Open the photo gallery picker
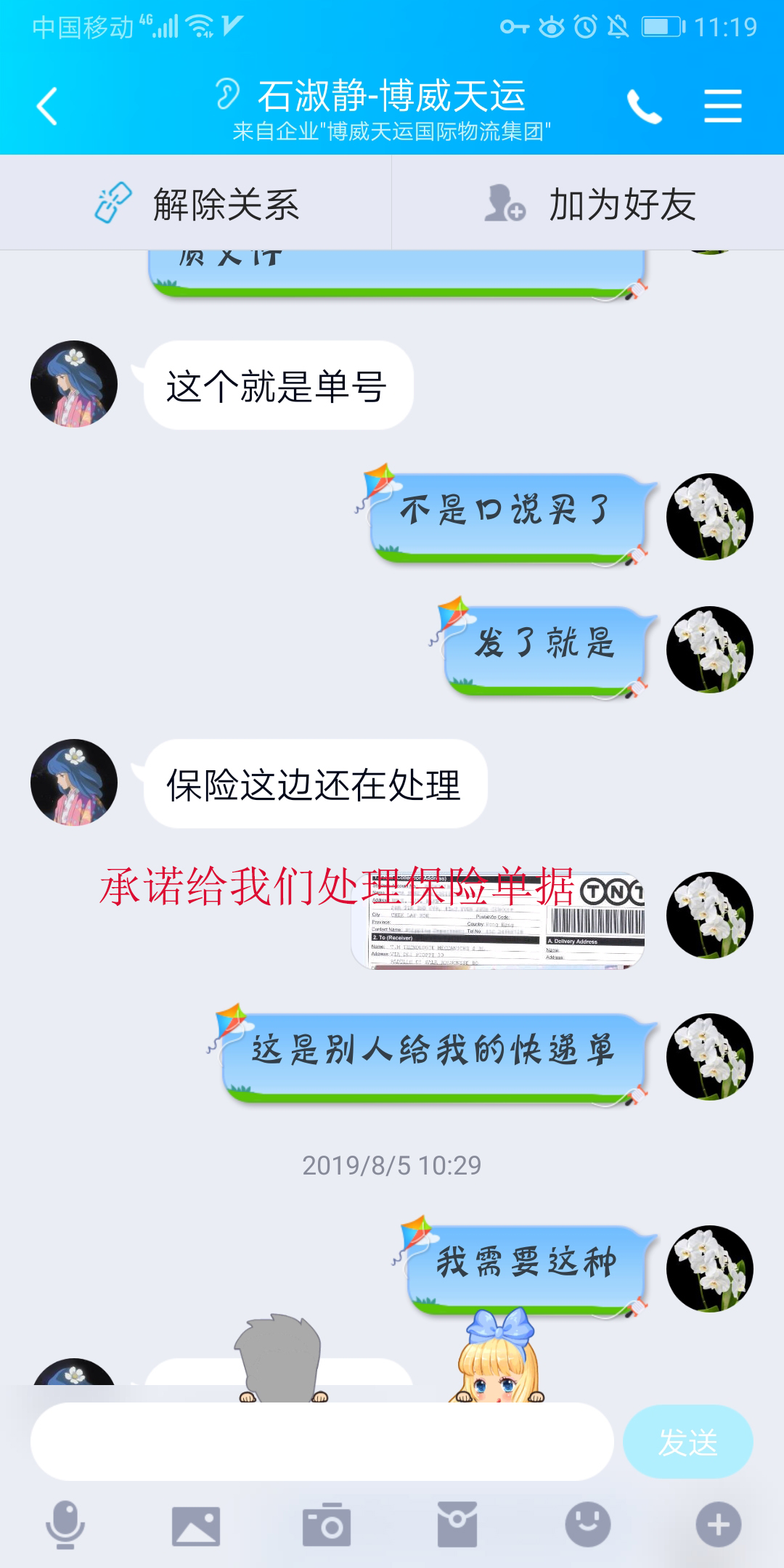The height and width of the screenshot is (1568, 784). tap(196, 1524)
